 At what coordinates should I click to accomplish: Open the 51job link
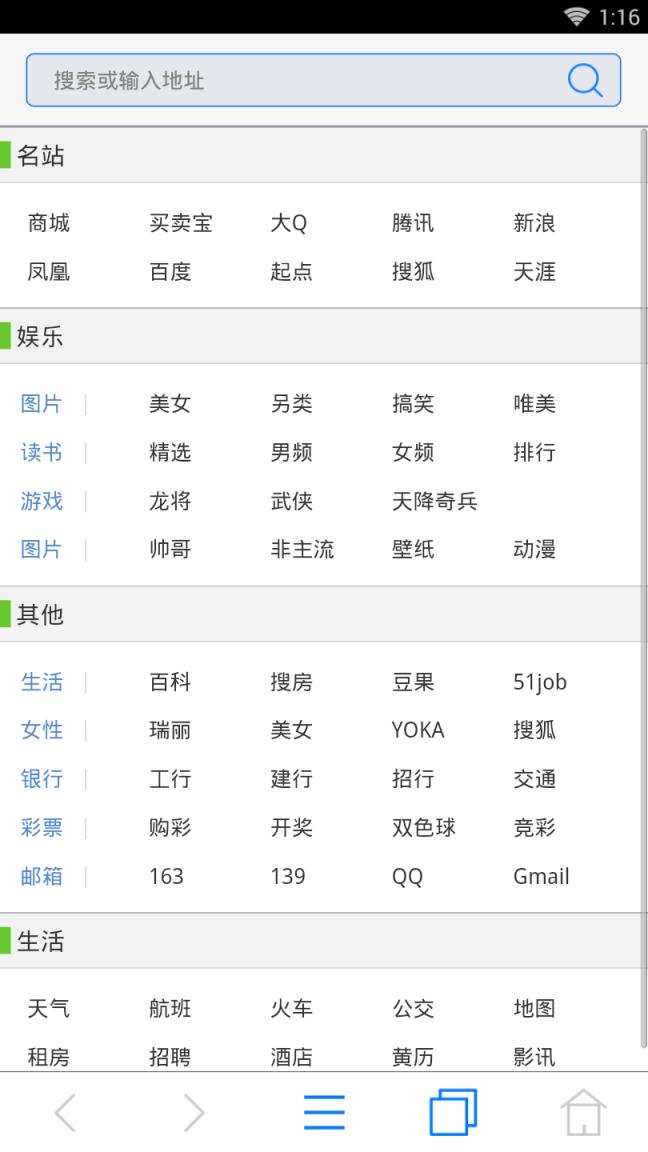click(540, 683)
